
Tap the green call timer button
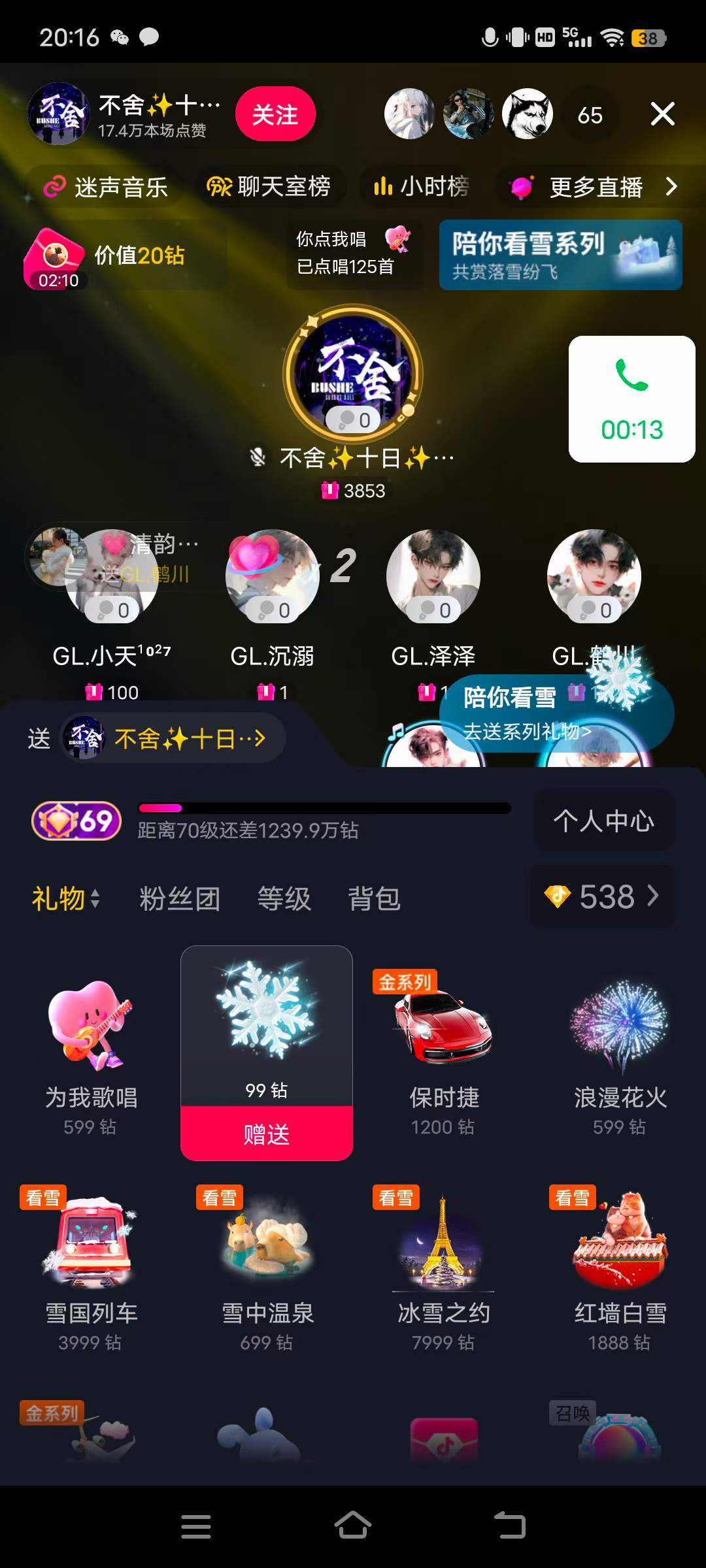pyautogui.click(x=631, y=399)
